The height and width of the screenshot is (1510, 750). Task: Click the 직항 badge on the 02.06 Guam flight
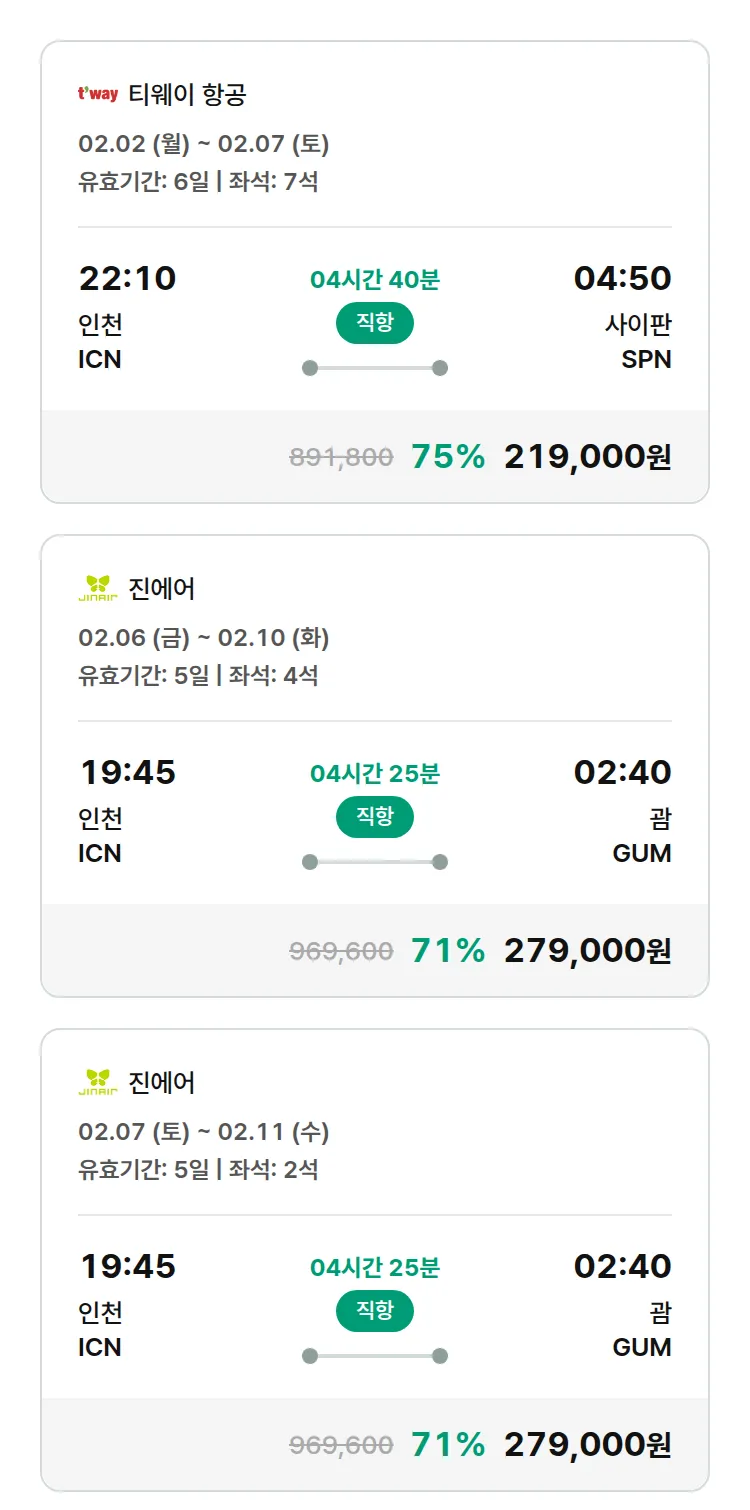(375, 818)
